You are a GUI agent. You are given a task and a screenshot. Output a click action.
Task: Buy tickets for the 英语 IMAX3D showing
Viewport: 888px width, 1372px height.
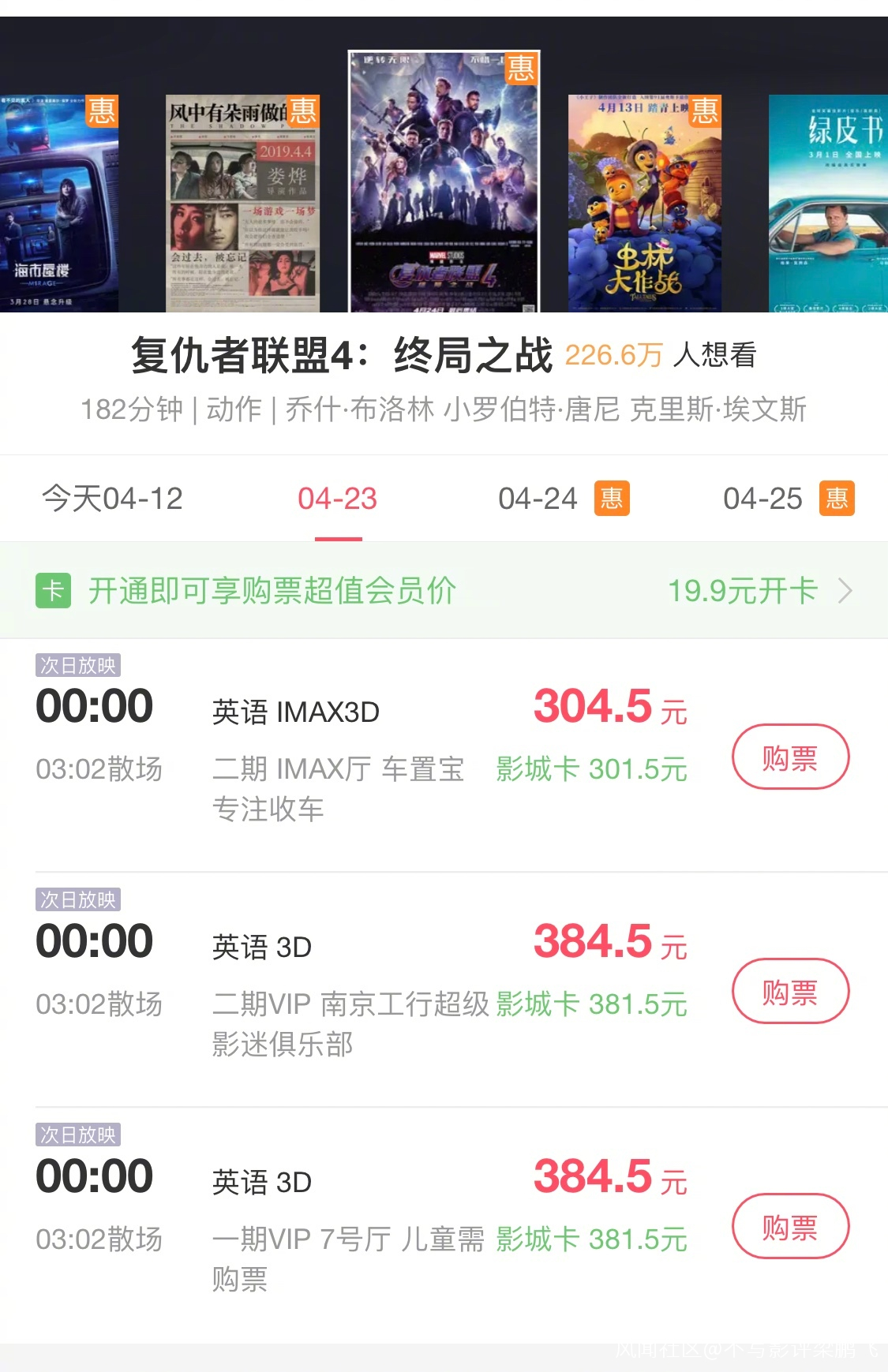tap(790, 757)
